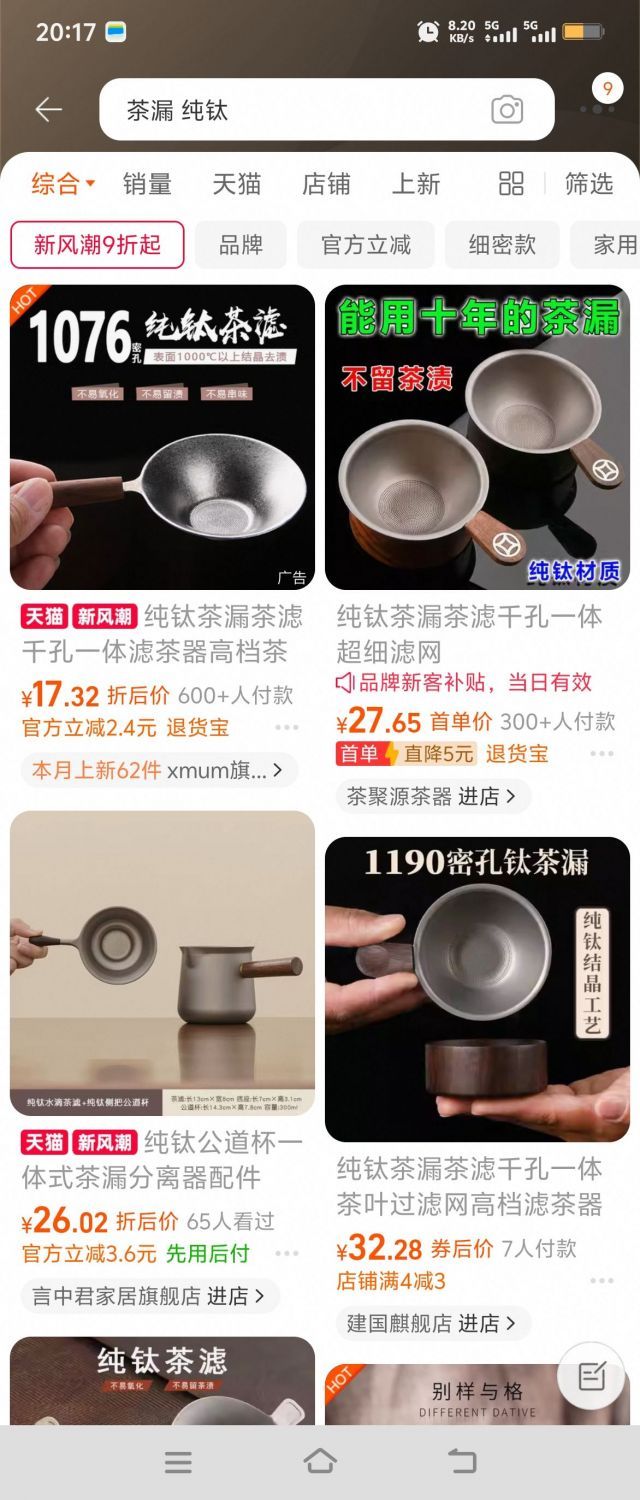
Task: Go back using the top-left arrow
Action: pos(48,110)
